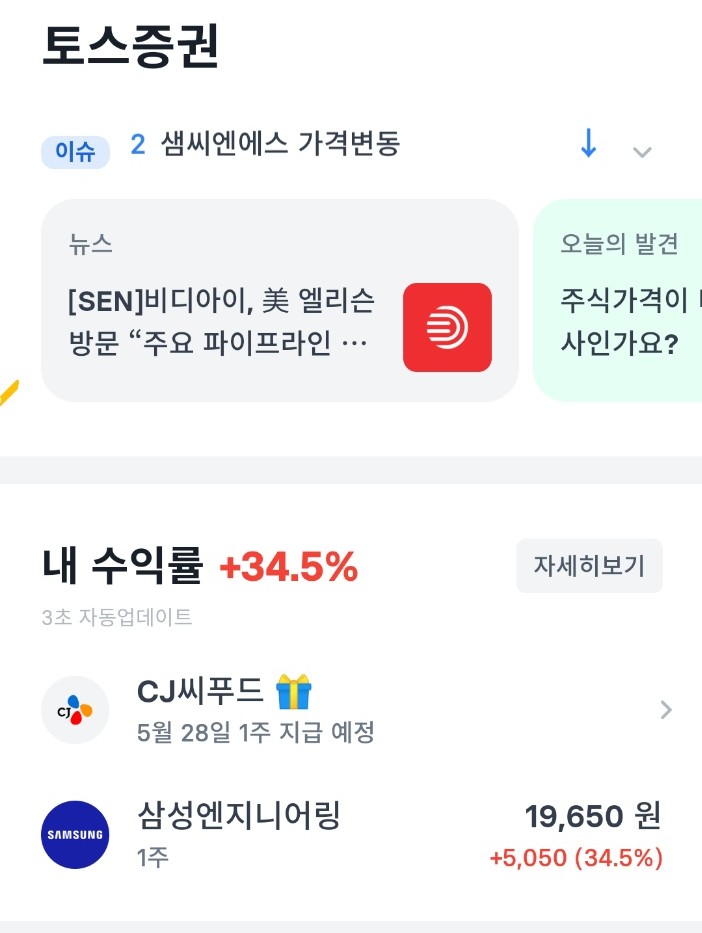Tap the 자세히보기 button
Screen dimensions: 702x933
(x=589, y=566)
